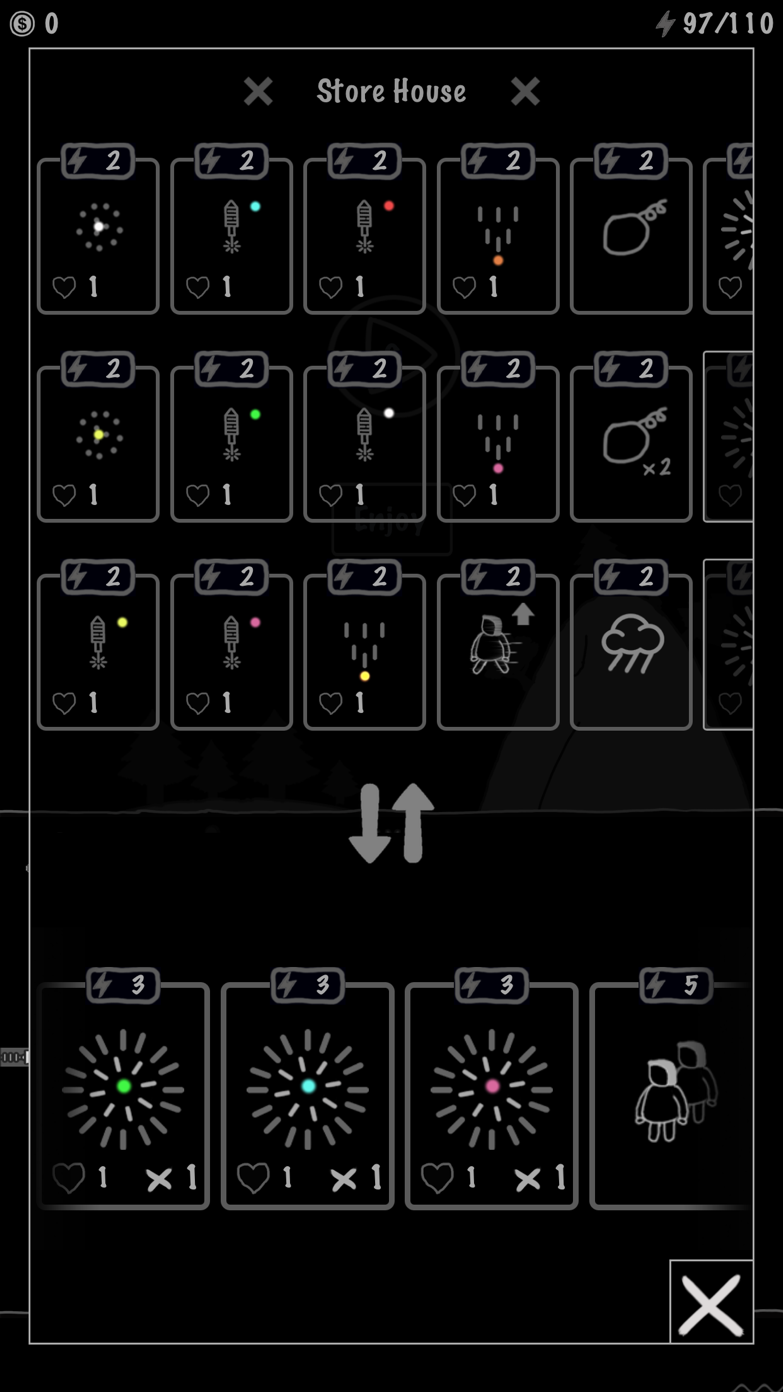This screenshot has height=1392, width=783.
Task: Pick the dotted ring white sparkle card
Action: [x=98, y=234]
